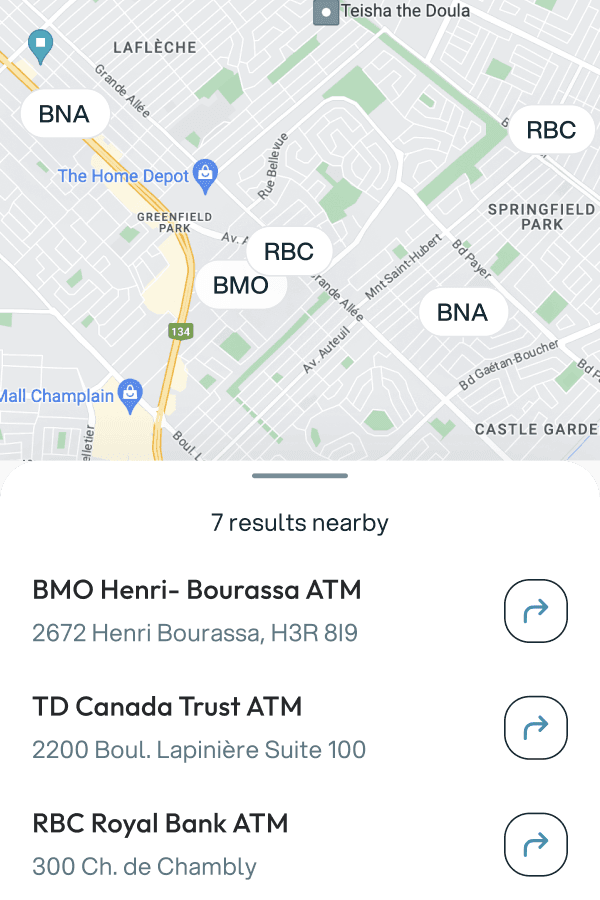Select the RBC marker near Springfield Park
Screen dimensions: 600x900
click(x=551, y=130)
